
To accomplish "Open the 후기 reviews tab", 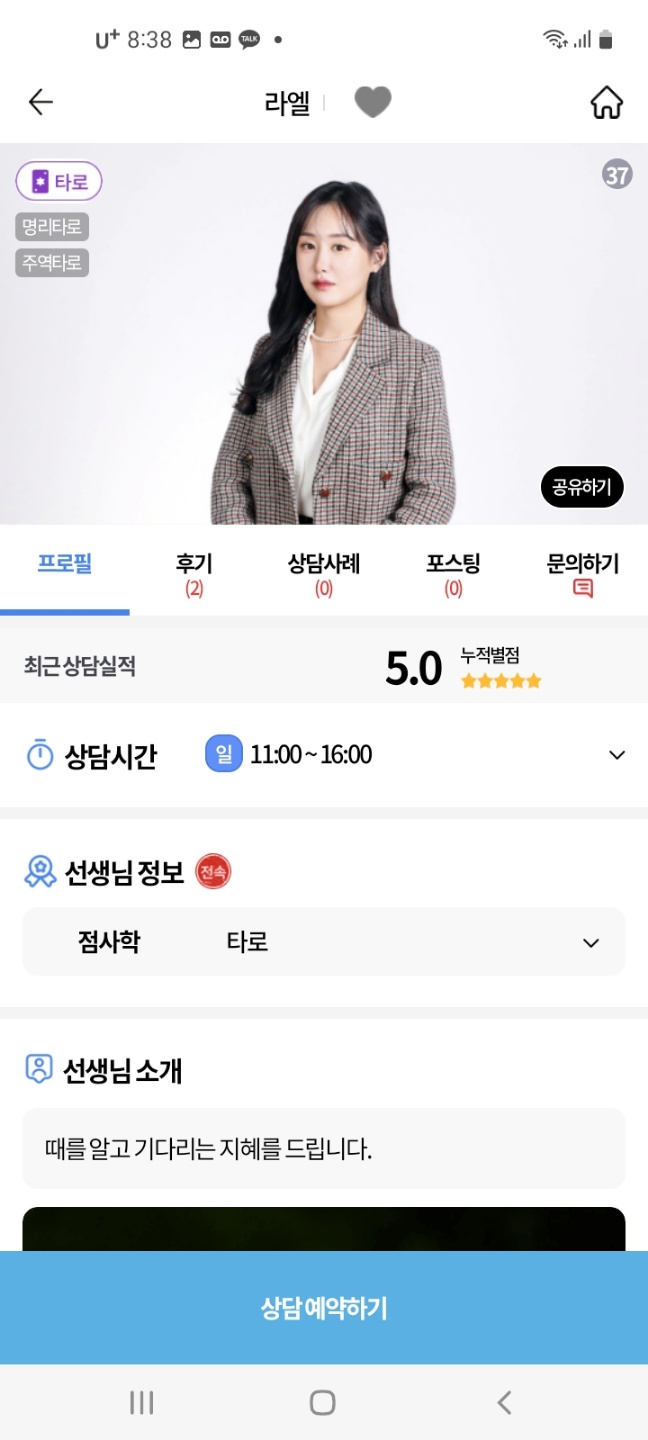I will click(194, 573).
